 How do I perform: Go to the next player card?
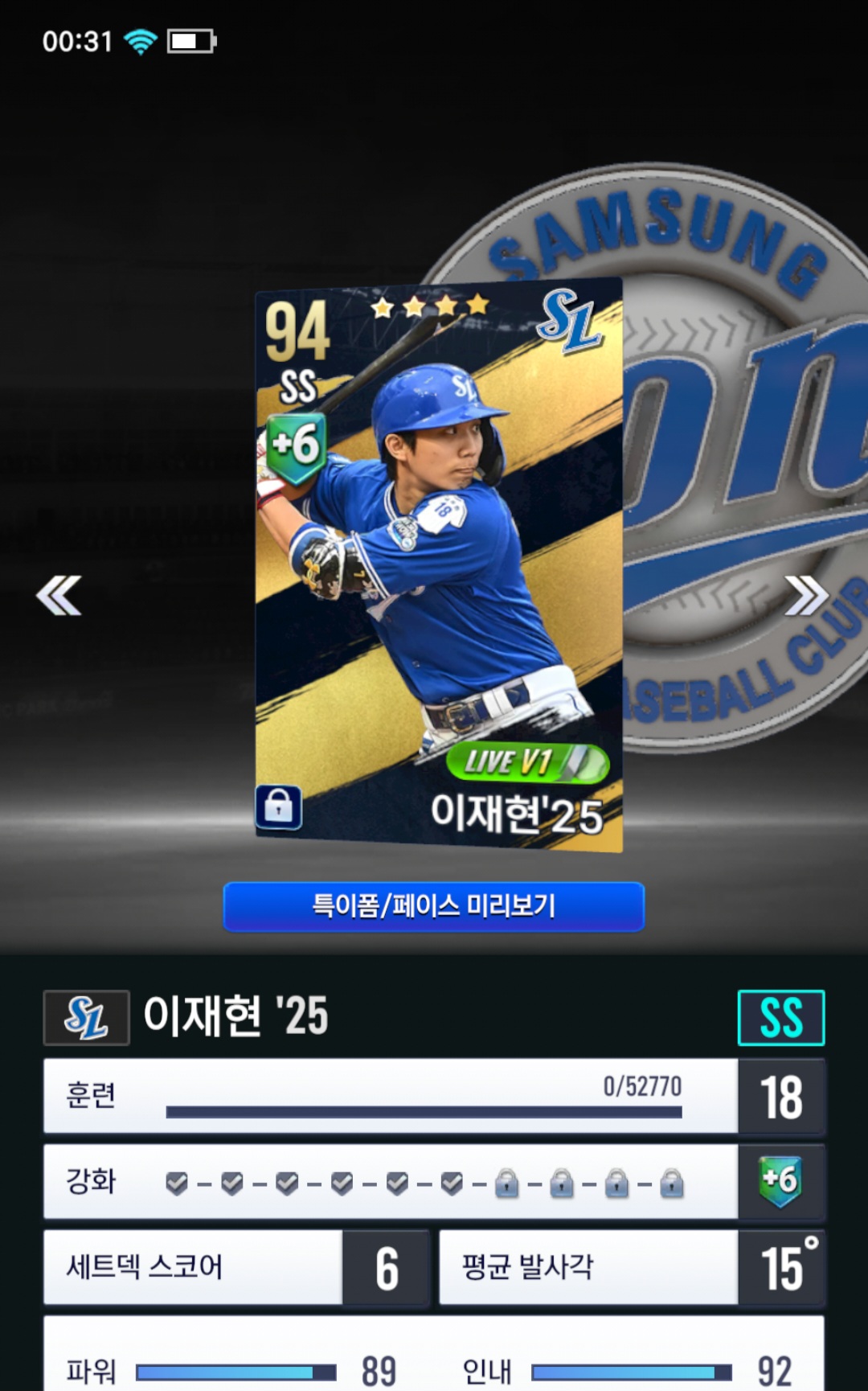(x=806, y=595)
